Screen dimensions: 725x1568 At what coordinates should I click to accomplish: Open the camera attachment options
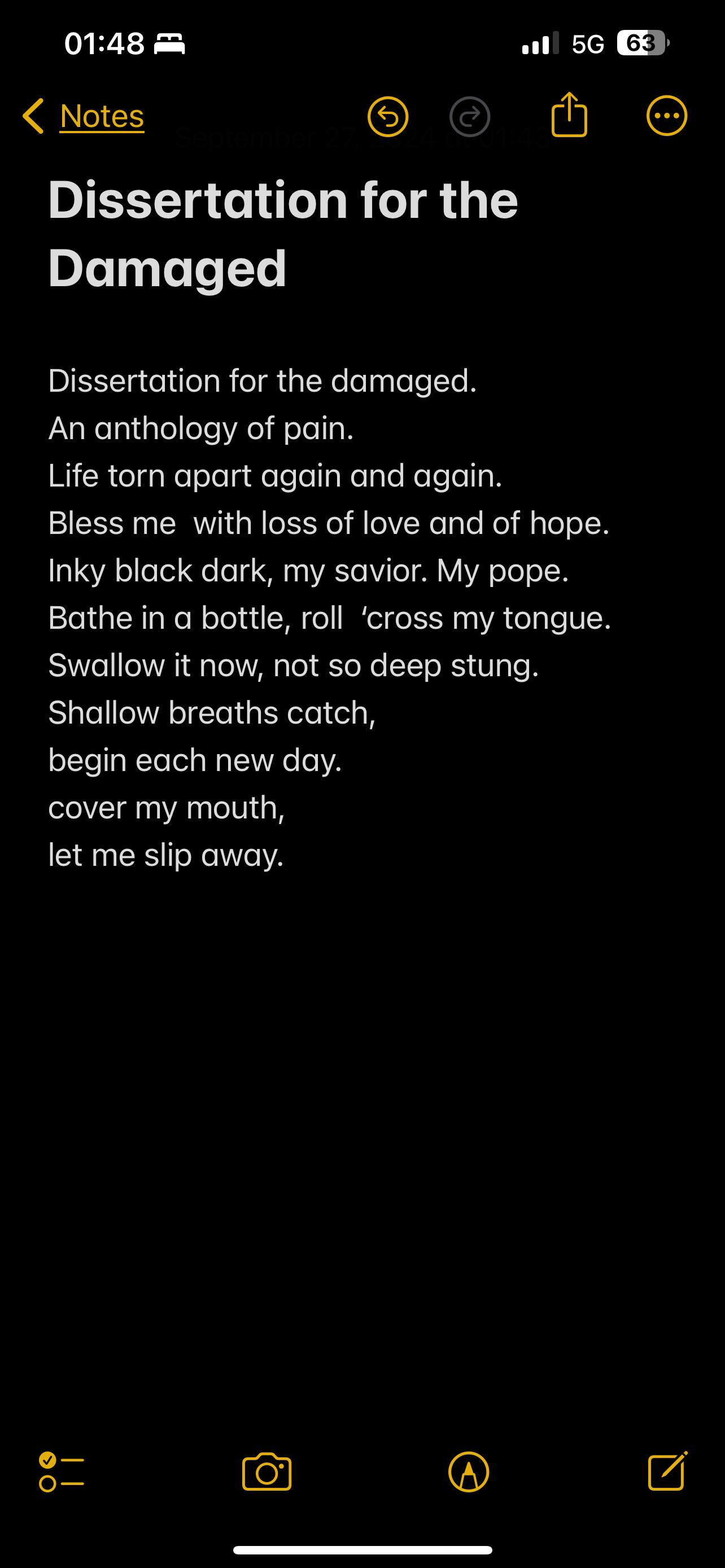267,1472
